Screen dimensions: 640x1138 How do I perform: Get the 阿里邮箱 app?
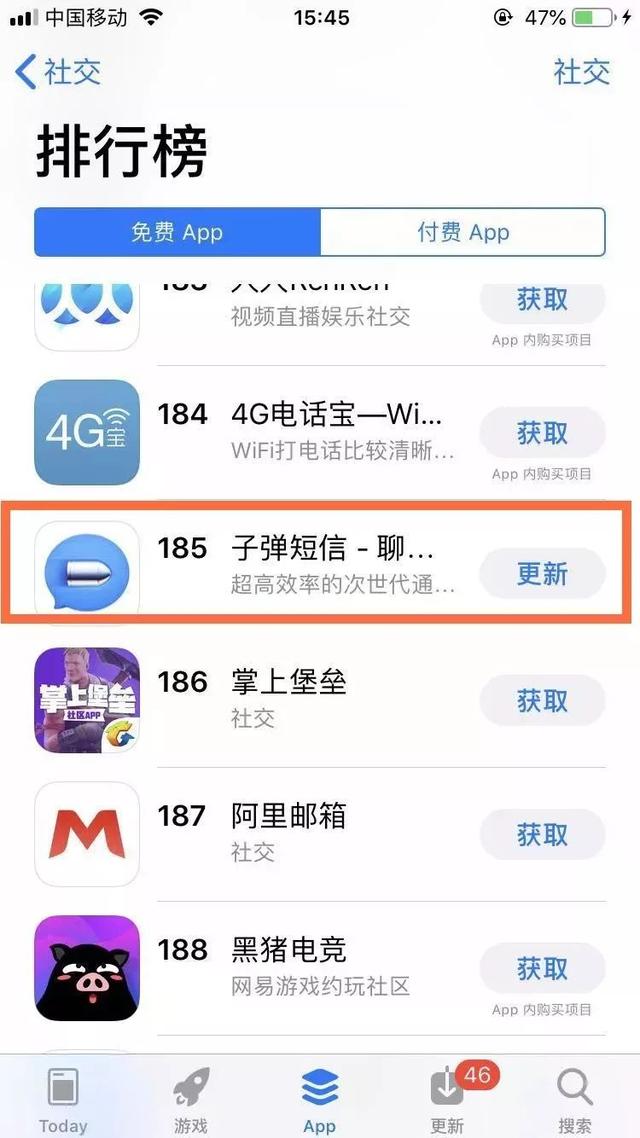[x=542, y=835]
